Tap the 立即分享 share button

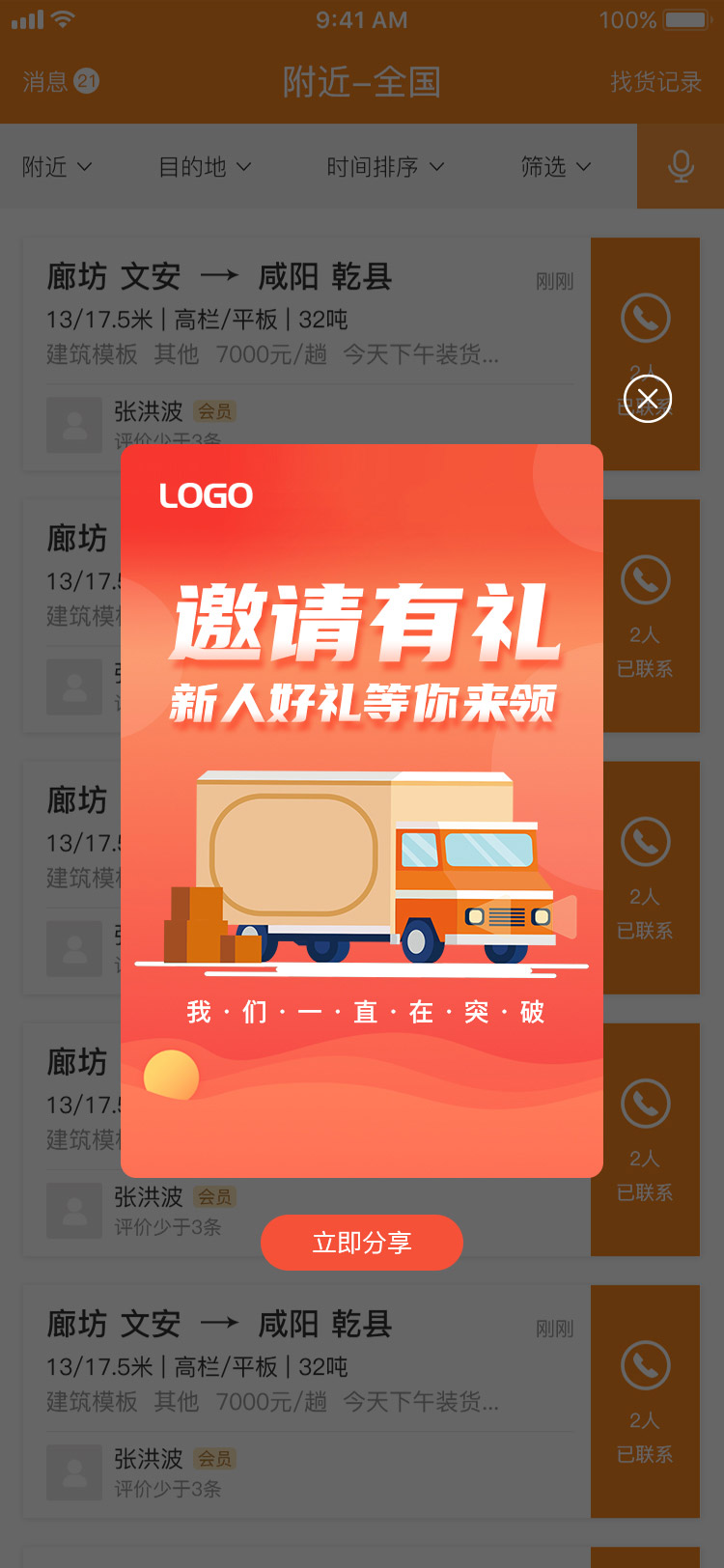[362, 1242]
